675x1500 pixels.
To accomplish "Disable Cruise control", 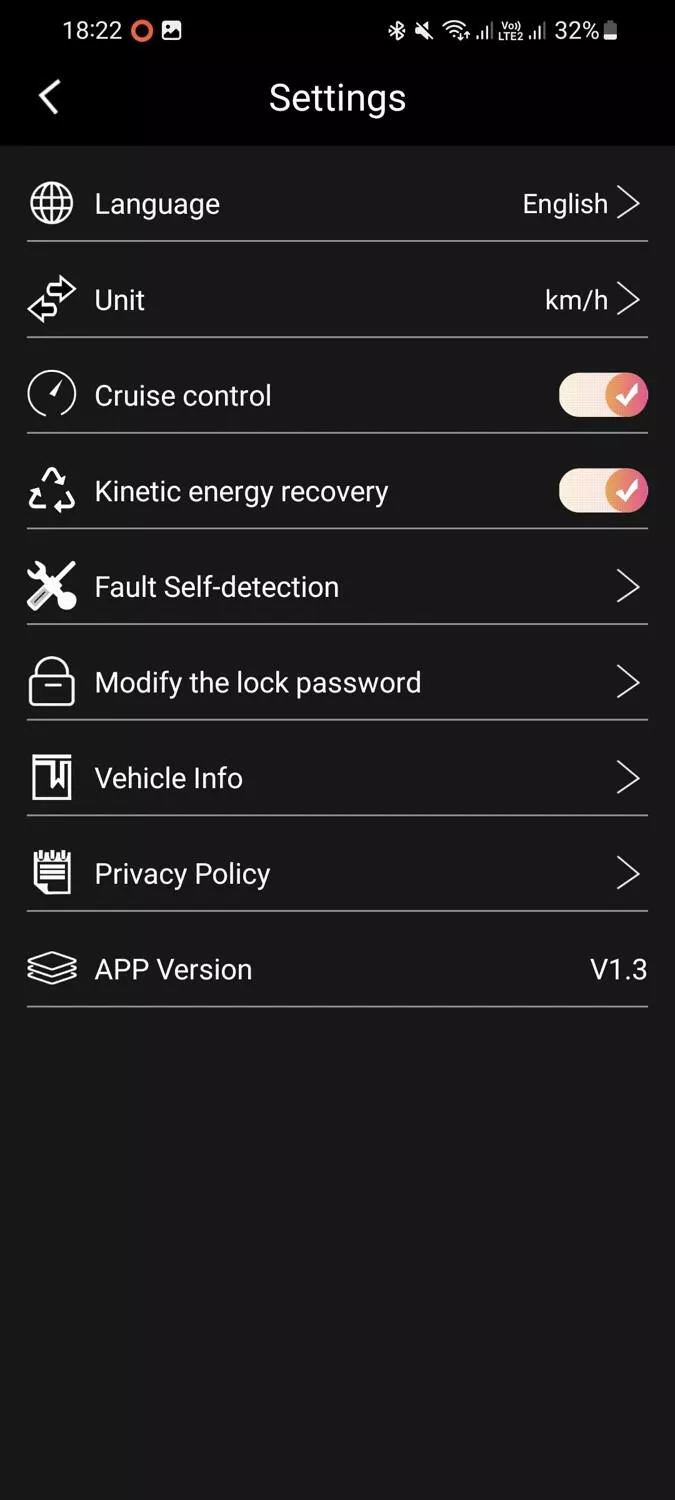I will (x=603, y=396).
